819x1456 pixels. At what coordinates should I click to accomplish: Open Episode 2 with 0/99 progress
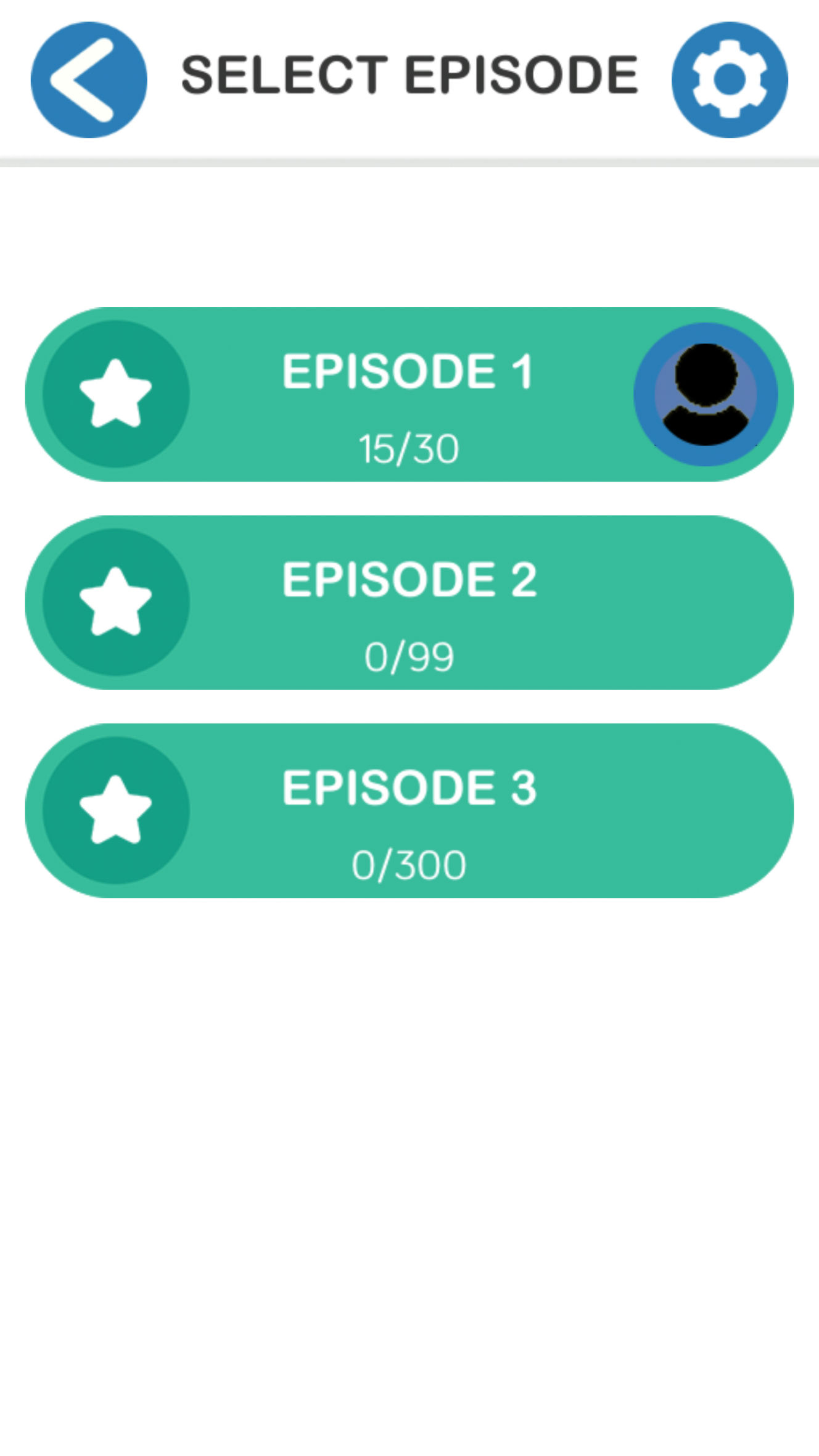tap(409, 603)
